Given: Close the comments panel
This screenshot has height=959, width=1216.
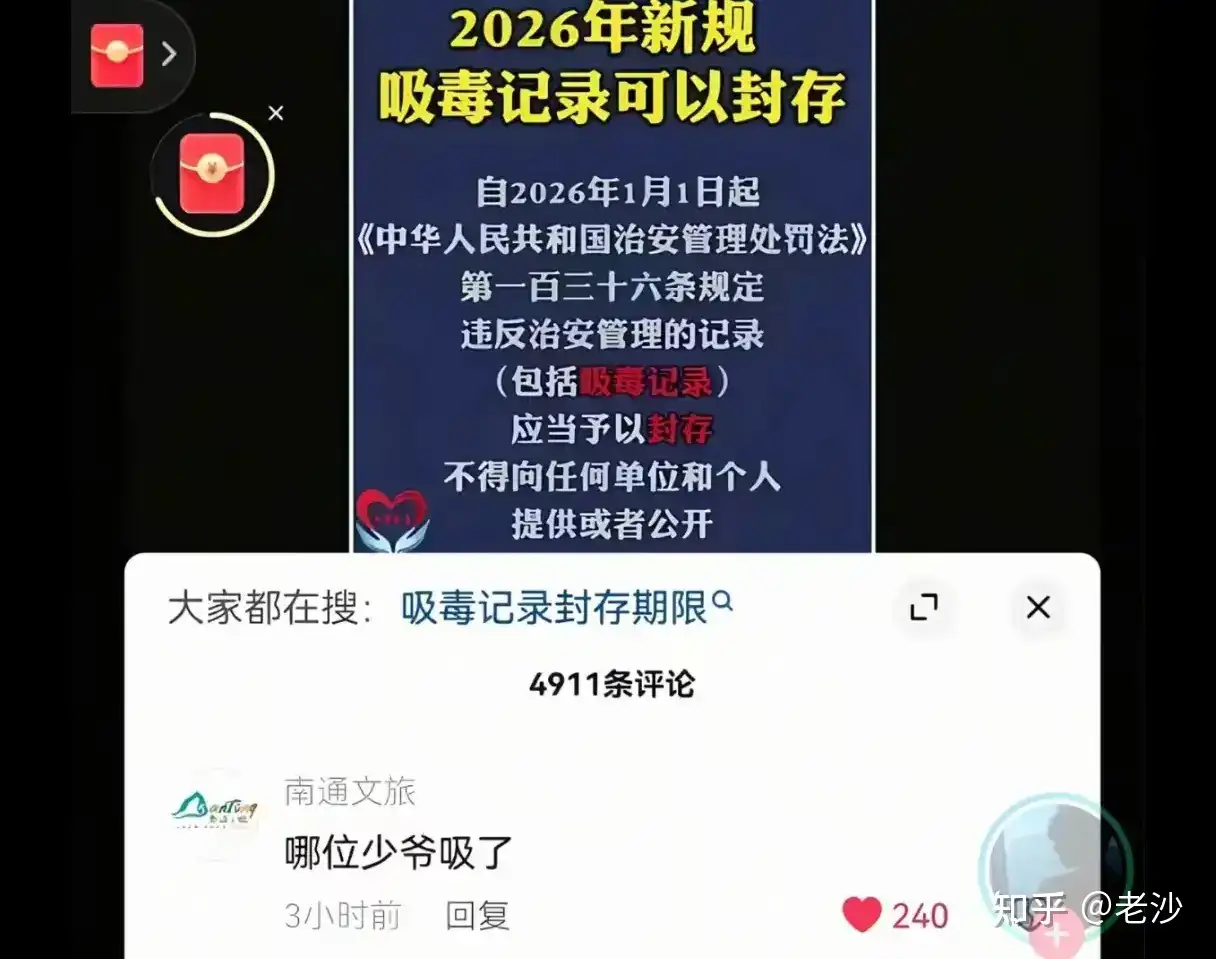Looking at the screenshot, I should point(1038,607).
